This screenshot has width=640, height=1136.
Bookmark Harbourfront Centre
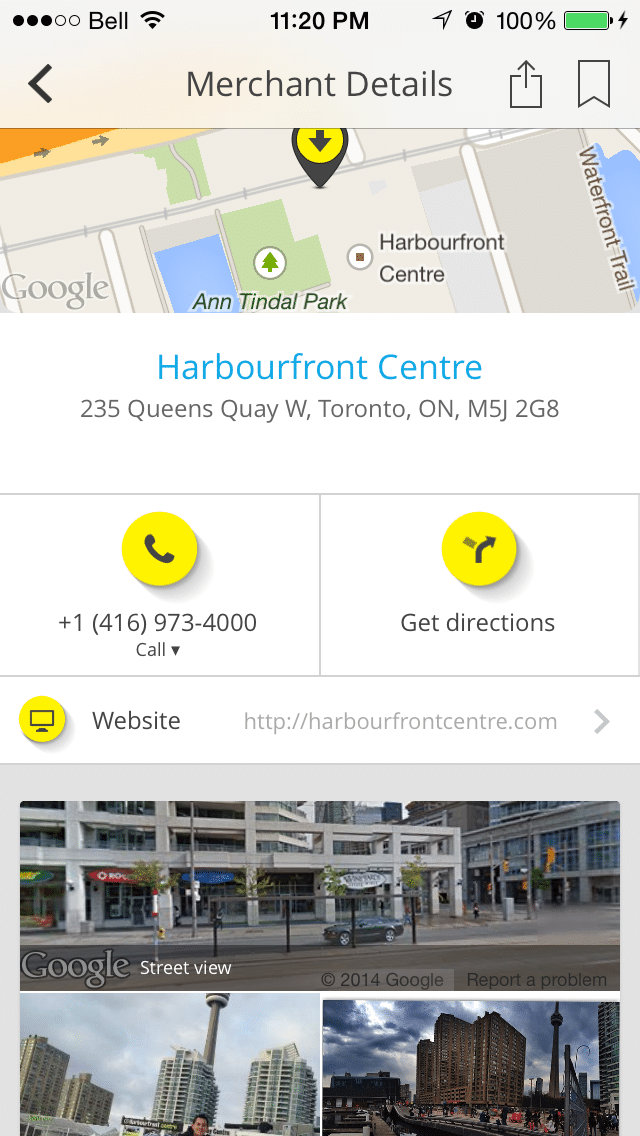pyautogui.click(x=594, y=84)
